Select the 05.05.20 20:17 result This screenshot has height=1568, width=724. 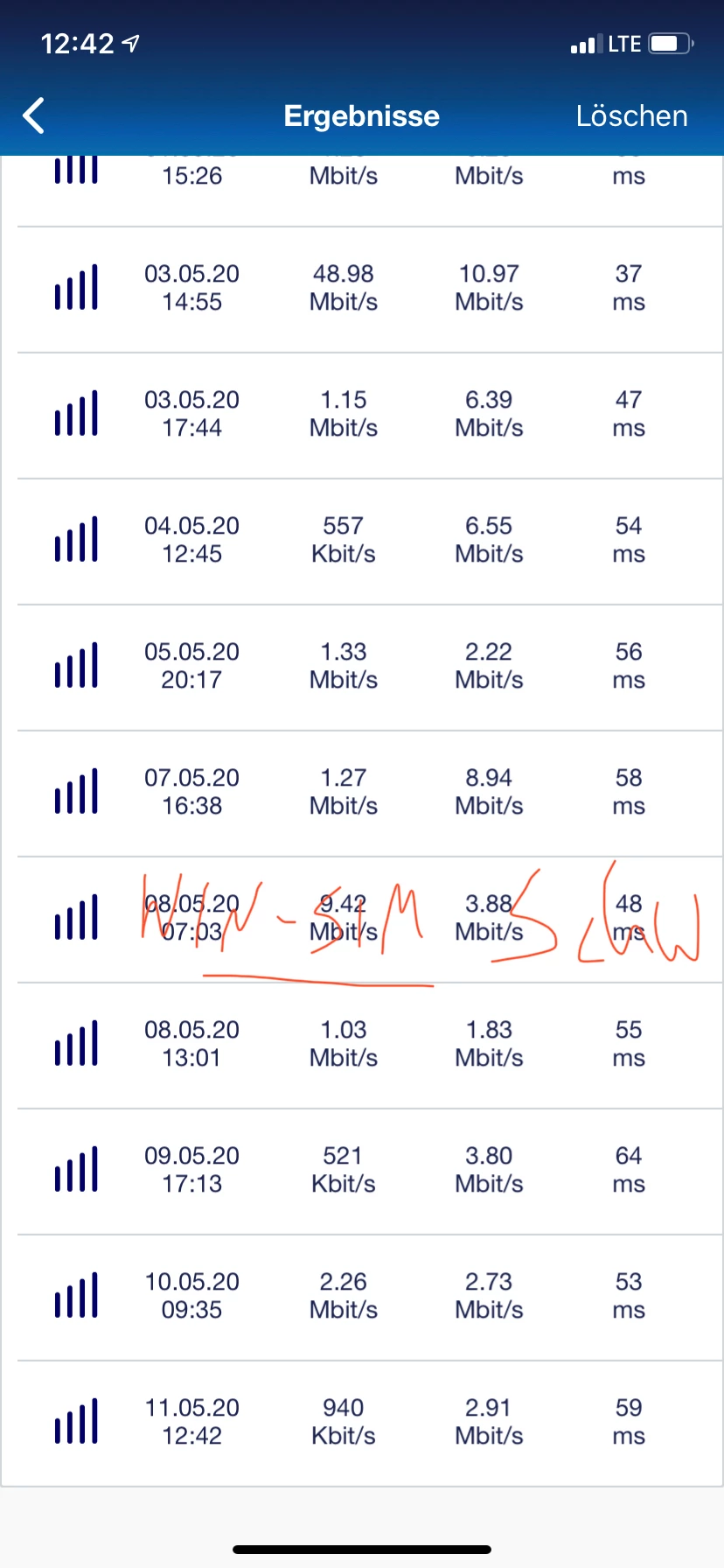pyautogui.click(x=362, y=667)
